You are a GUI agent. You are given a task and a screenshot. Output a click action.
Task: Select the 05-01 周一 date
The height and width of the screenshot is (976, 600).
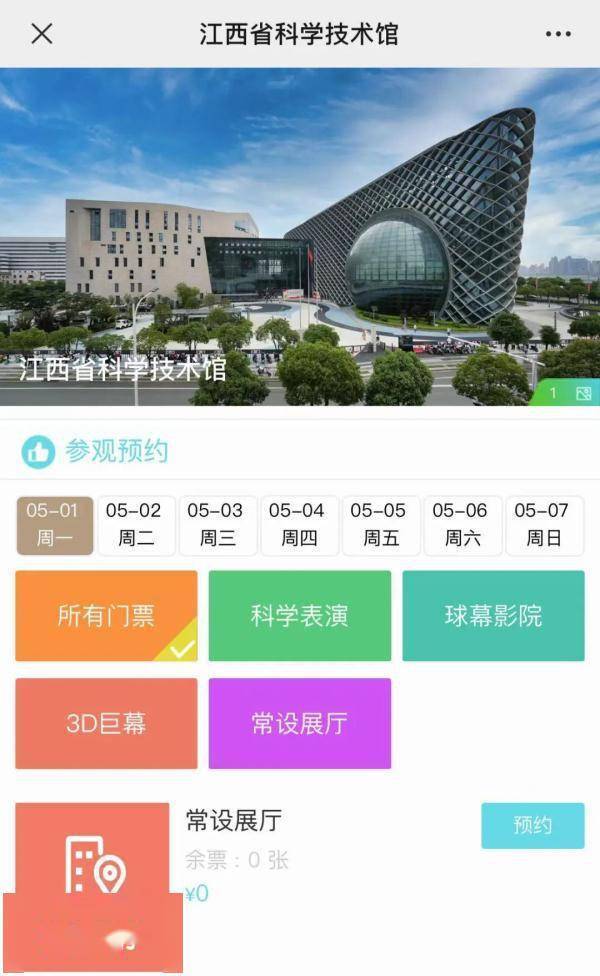pyautogui.click(x=55, y=525)
